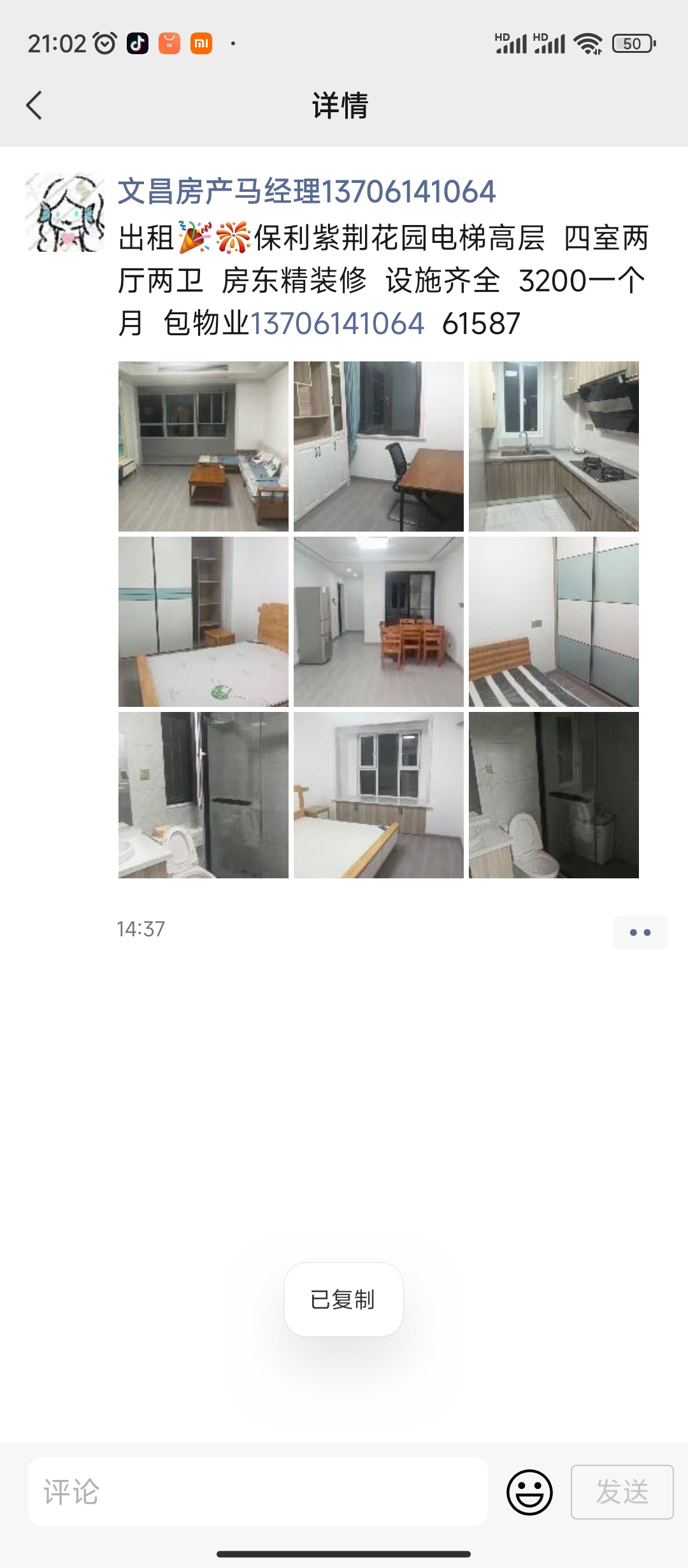Open the kitchen photo with stove
Viewport: 688px width, 1568px height.
pyautogui.click(x=554, y=446)
